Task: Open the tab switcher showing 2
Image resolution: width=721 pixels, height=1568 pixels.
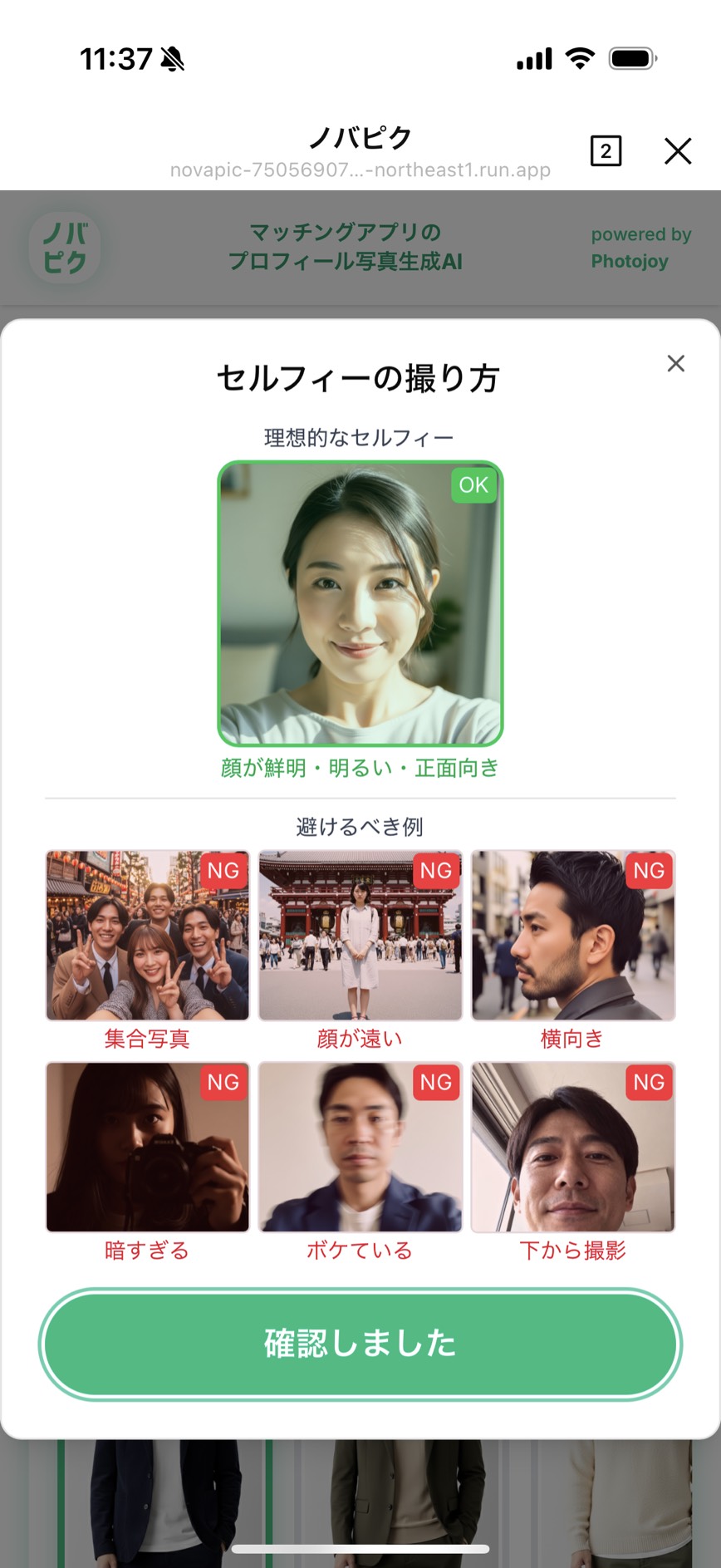Action: (x=606, y=151)
